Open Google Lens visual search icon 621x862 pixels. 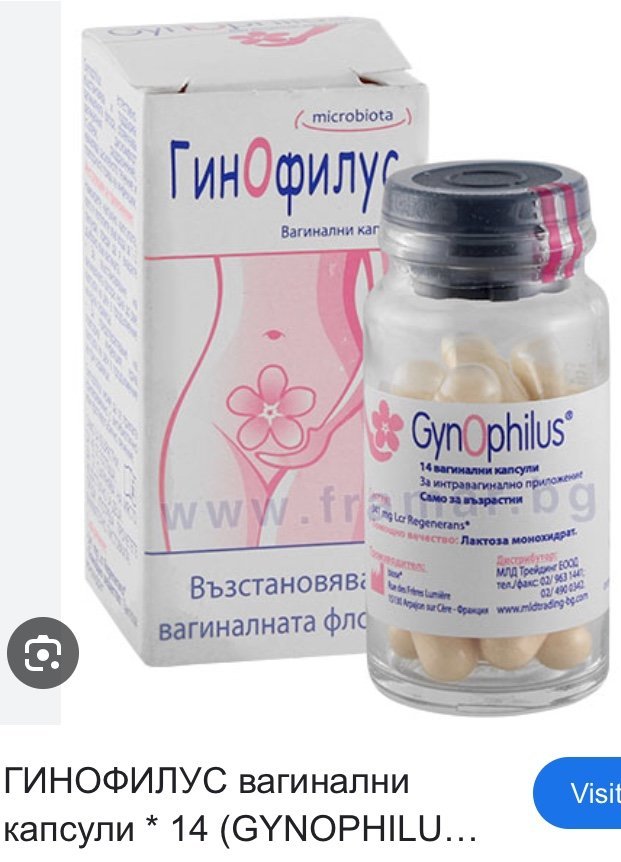42,655
